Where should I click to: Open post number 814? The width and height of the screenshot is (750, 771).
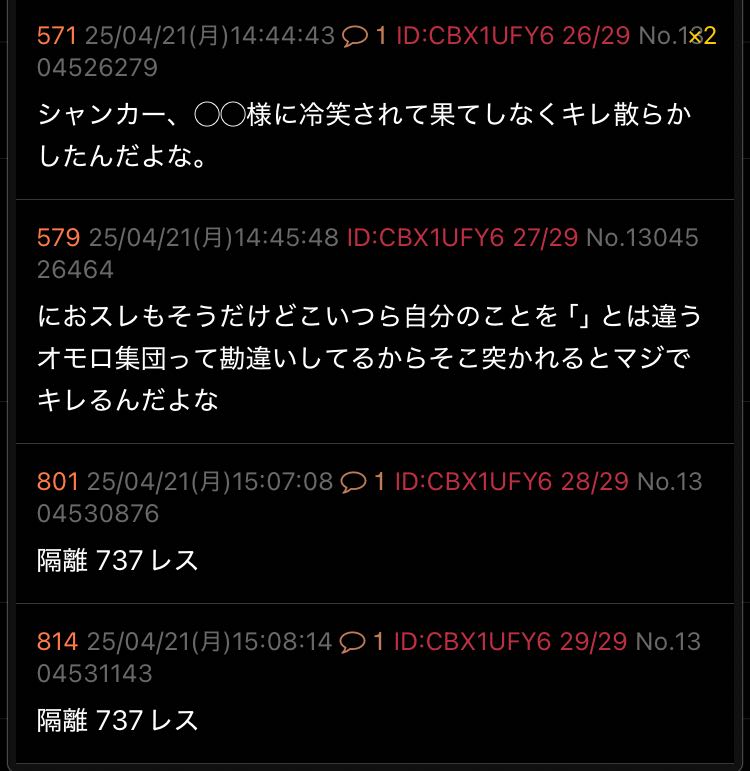(x=57, y=641)
